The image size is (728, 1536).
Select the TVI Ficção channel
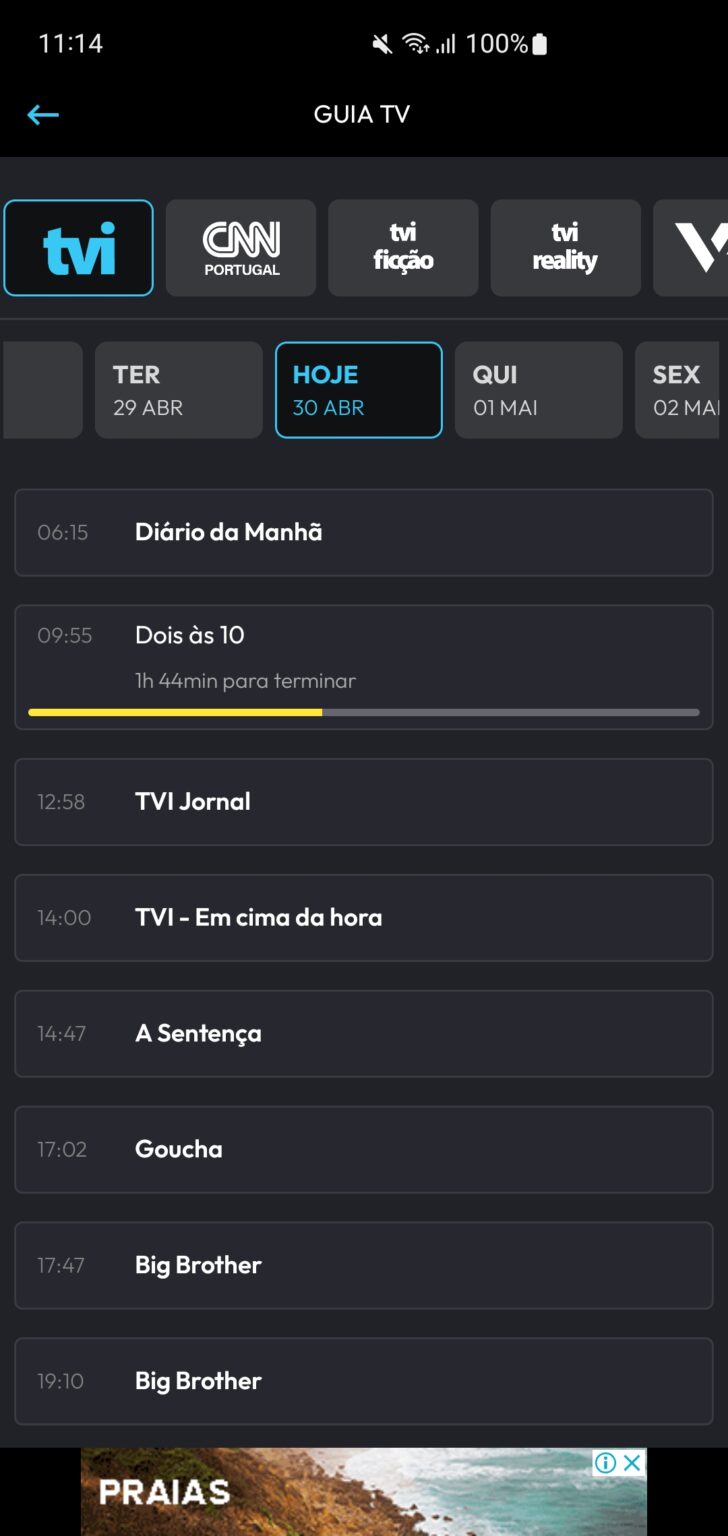point(403,247)
